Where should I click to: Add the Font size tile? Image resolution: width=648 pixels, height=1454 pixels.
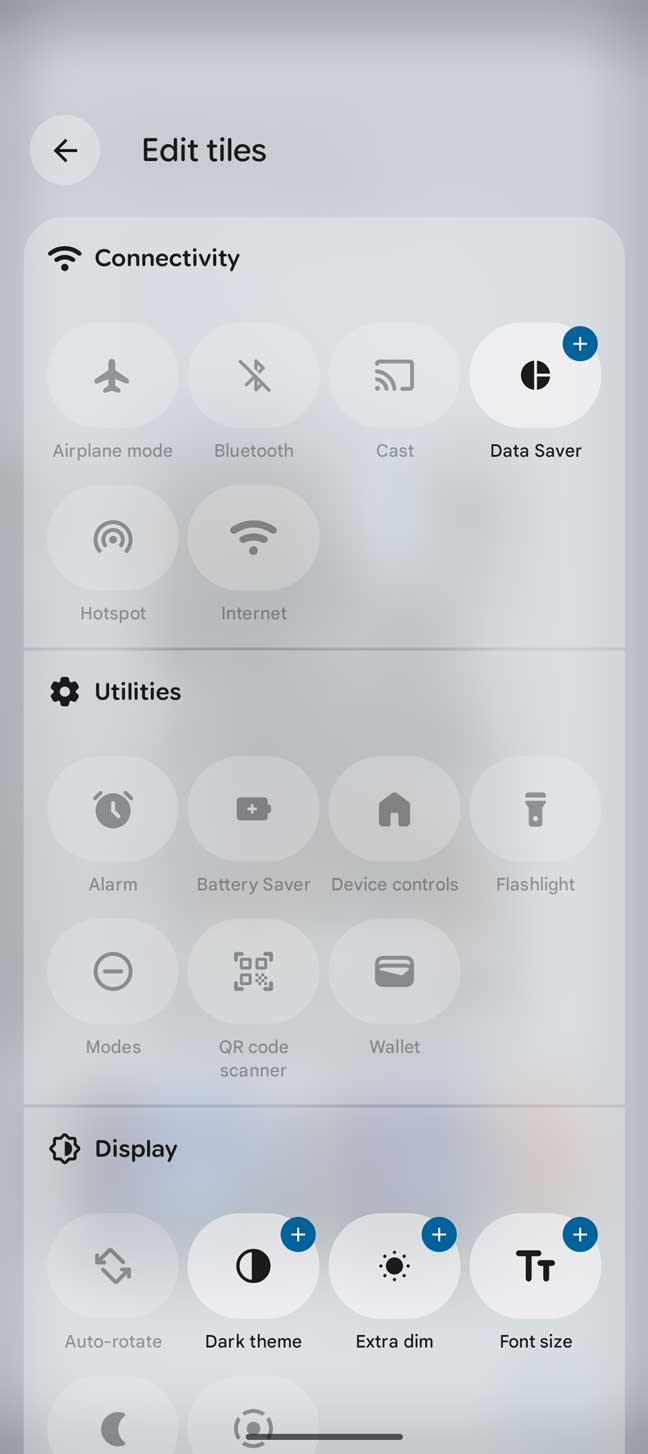pos(579,1236)
